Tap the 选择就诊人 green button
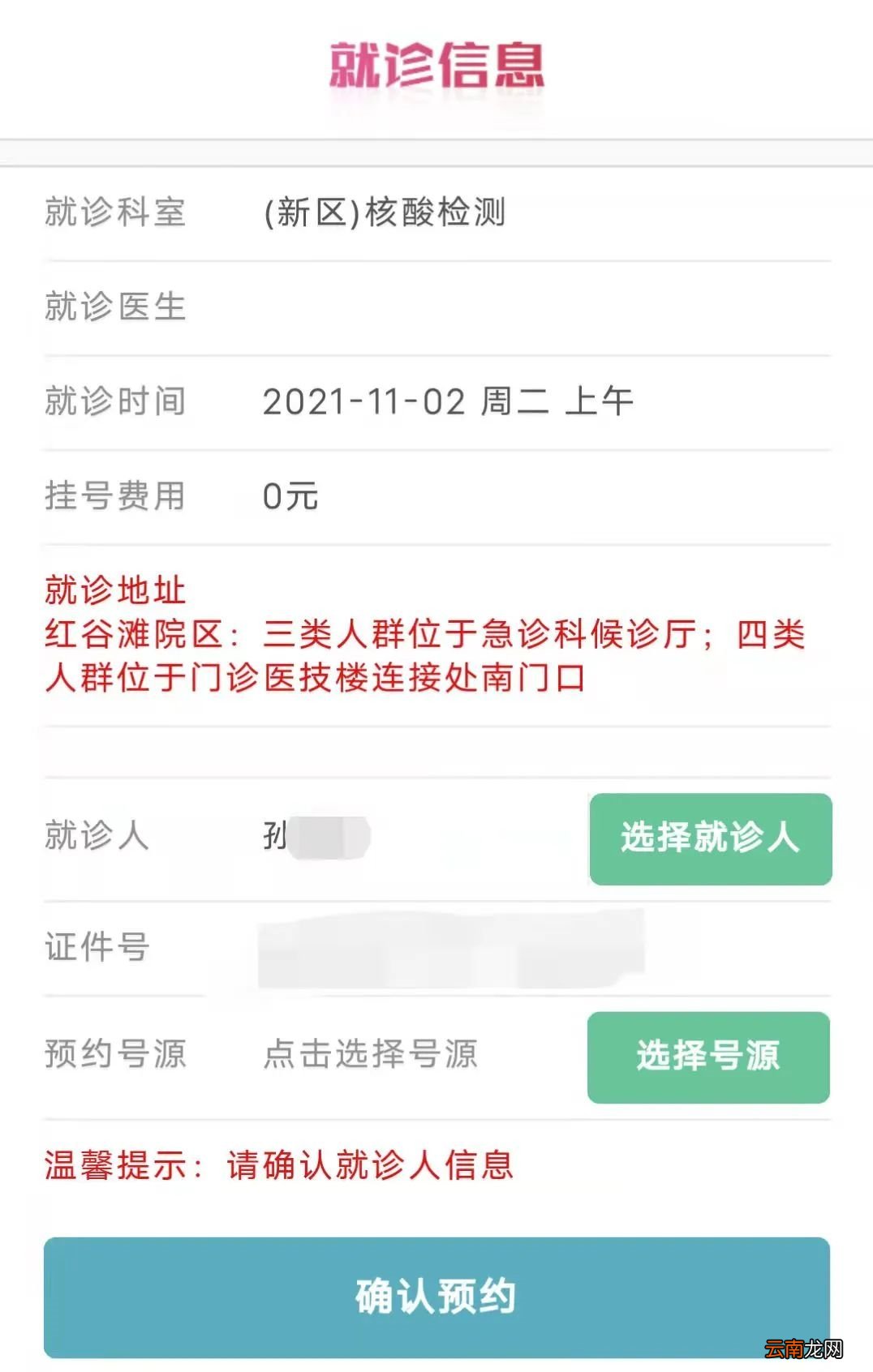The width and height of the screenshot is (873, 1372). coord(710,839)
